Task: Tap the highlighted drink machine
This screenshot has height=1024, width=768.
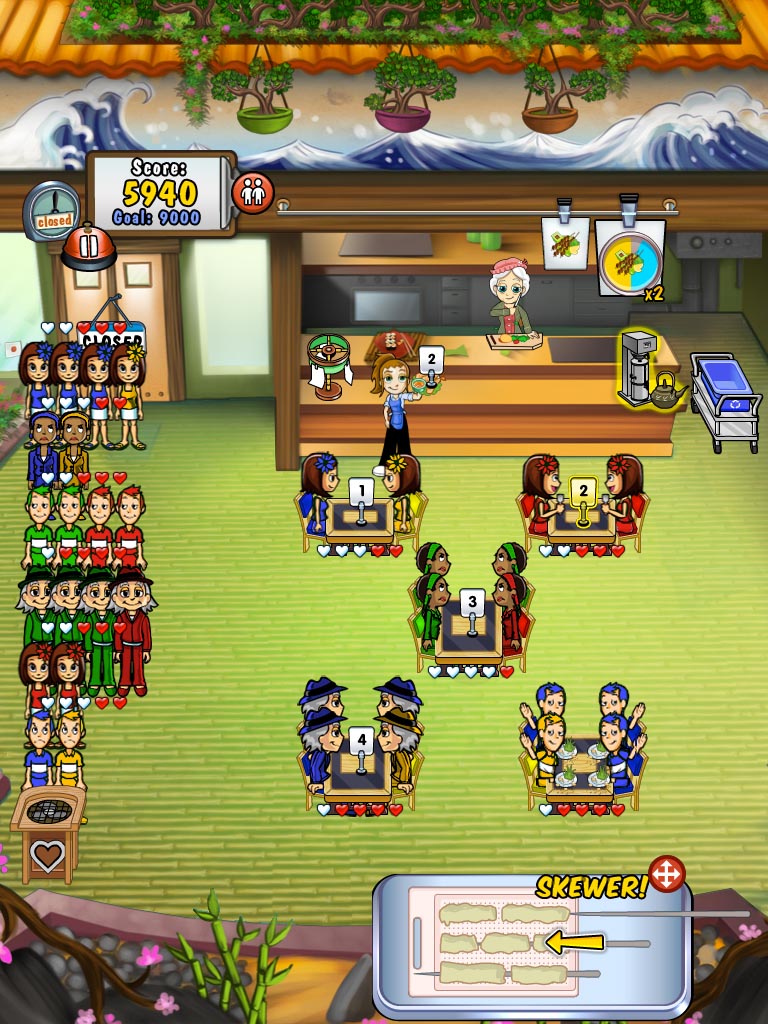Action: tap(647, 368)
